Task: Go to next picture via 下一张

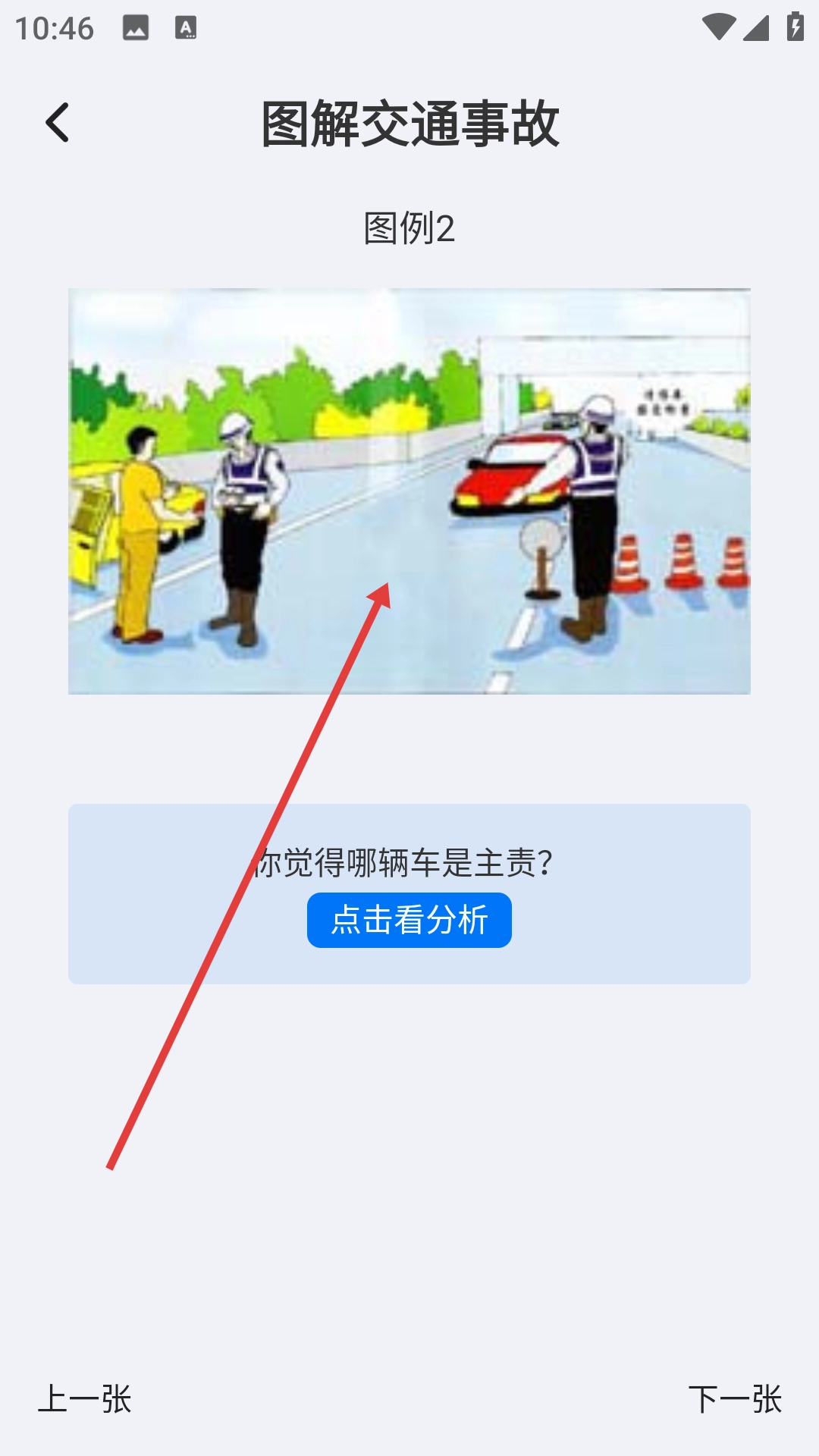Action: (x=734, y=1399)
